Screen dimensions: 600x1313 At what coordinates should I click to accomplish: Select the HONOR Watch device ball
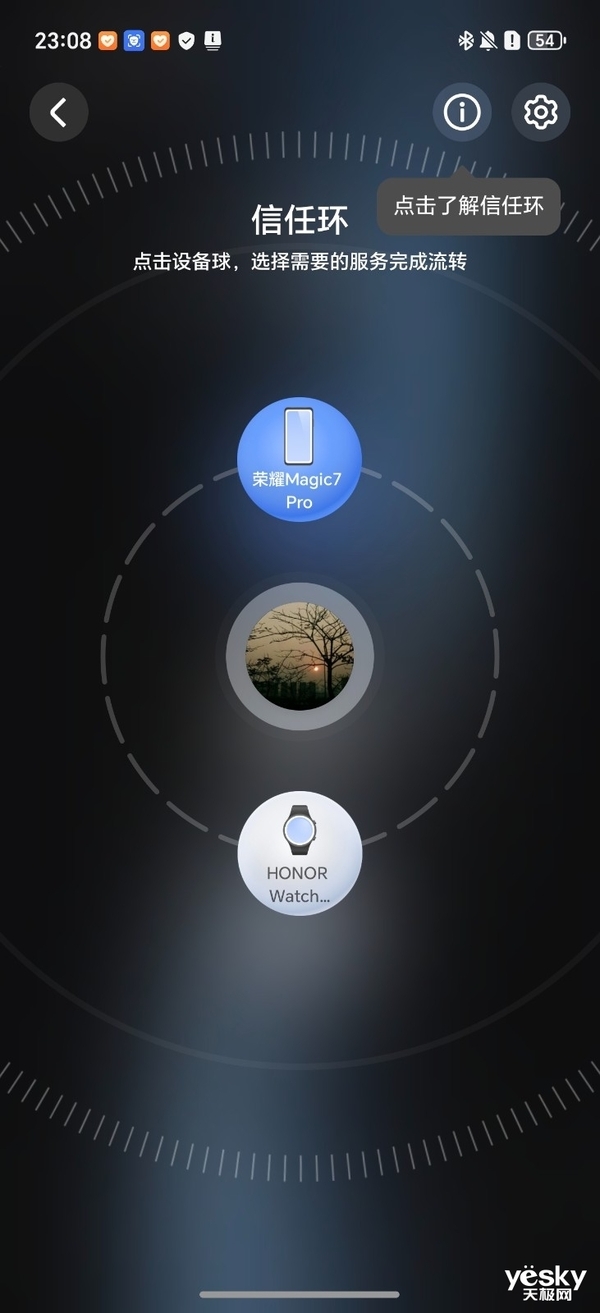click(299, 853)
